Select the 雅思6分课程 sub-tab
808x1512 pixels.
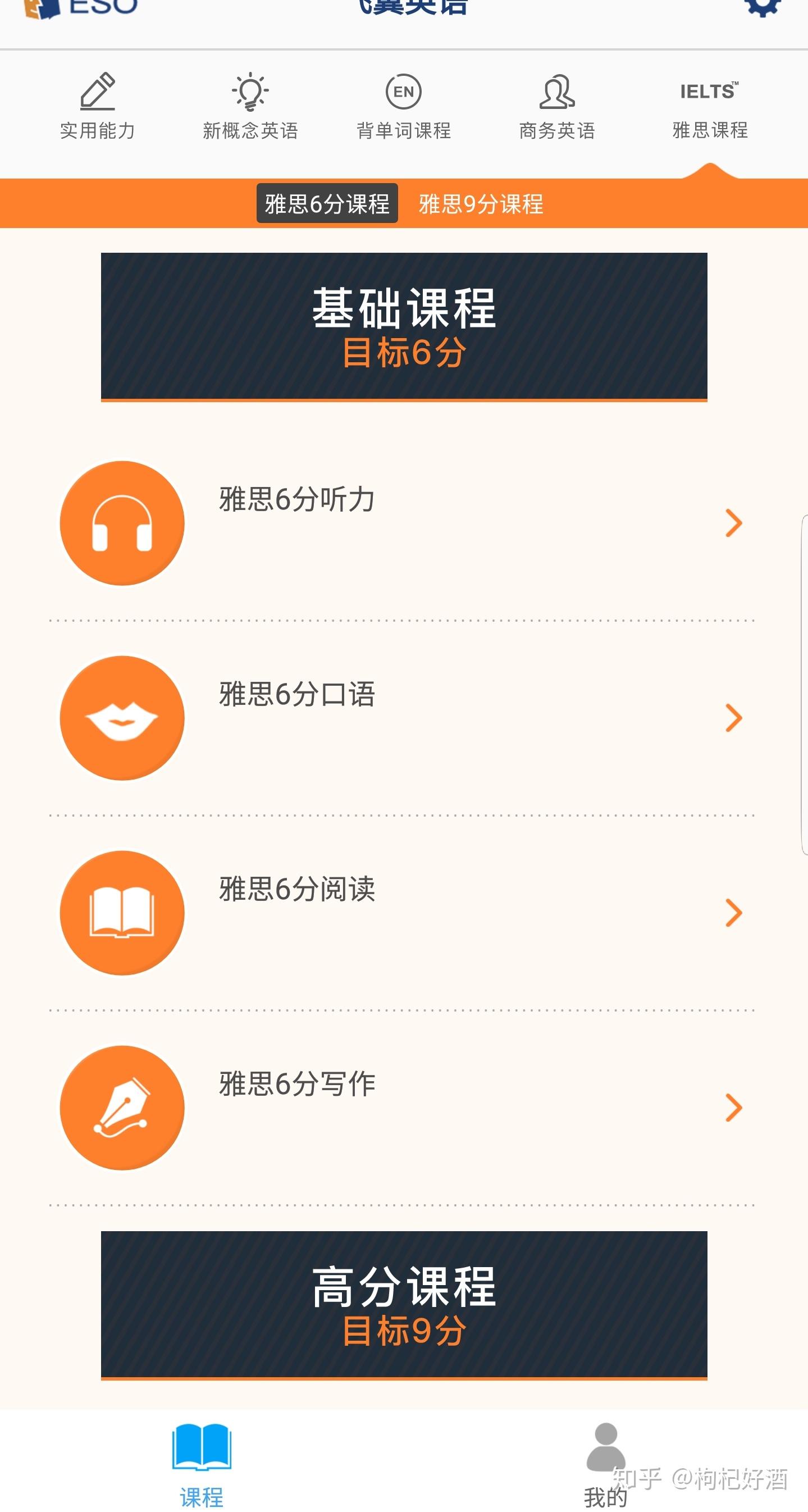click(327, 204)
